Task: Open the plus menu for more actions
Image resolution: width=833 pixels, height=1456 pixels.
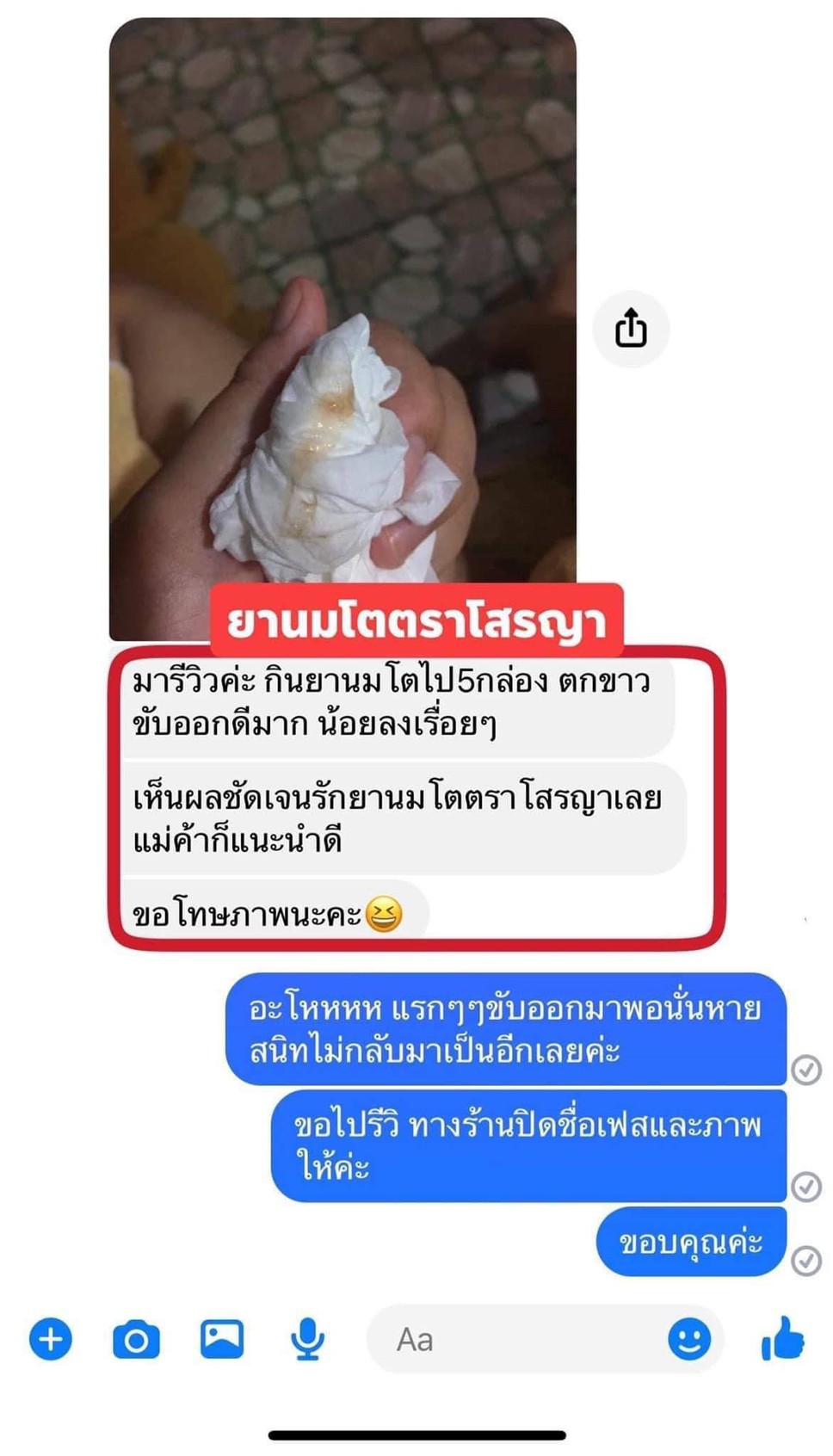Action: 51,1340
